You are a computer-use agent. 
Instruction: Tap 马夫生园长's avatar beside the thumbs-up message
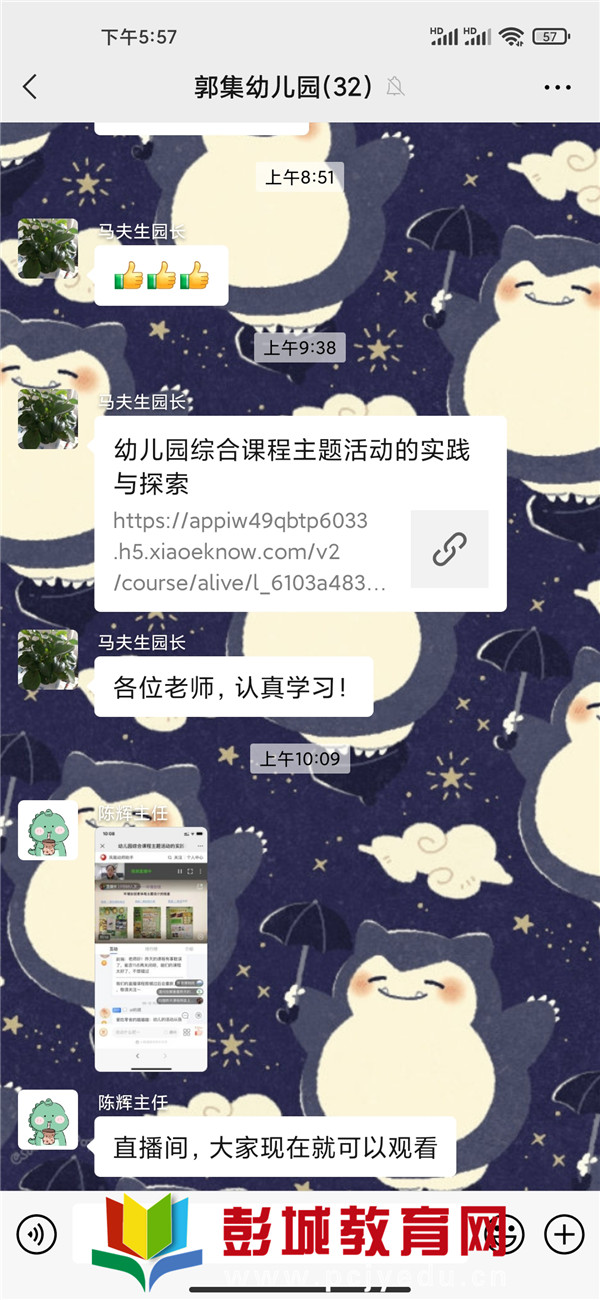click(x=48, y=248)
